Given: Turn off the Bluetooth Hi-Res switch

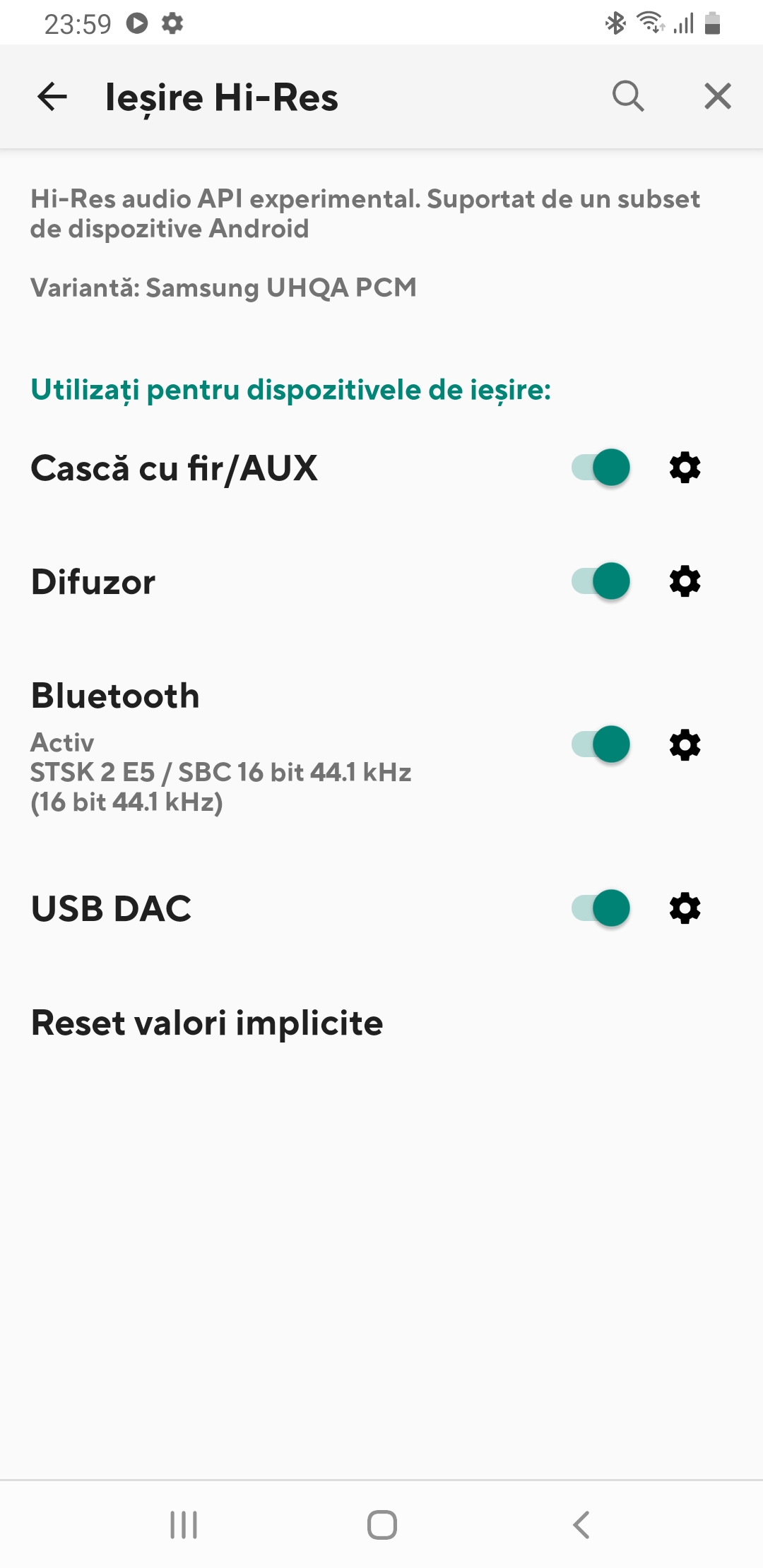Looking at the screenshot, I should [601, 744].
